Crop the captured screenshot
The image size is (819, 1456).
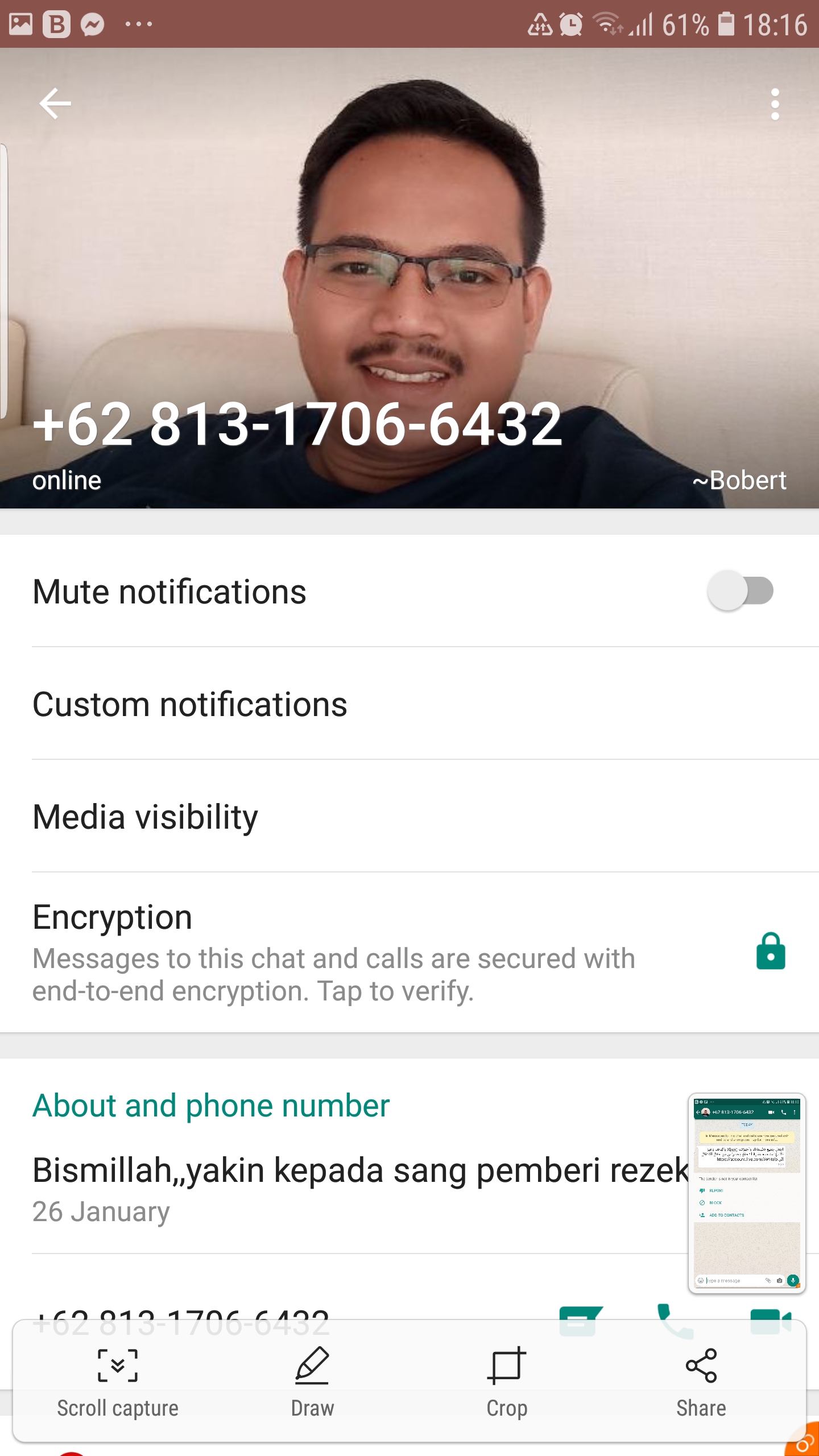point(507,1382)
